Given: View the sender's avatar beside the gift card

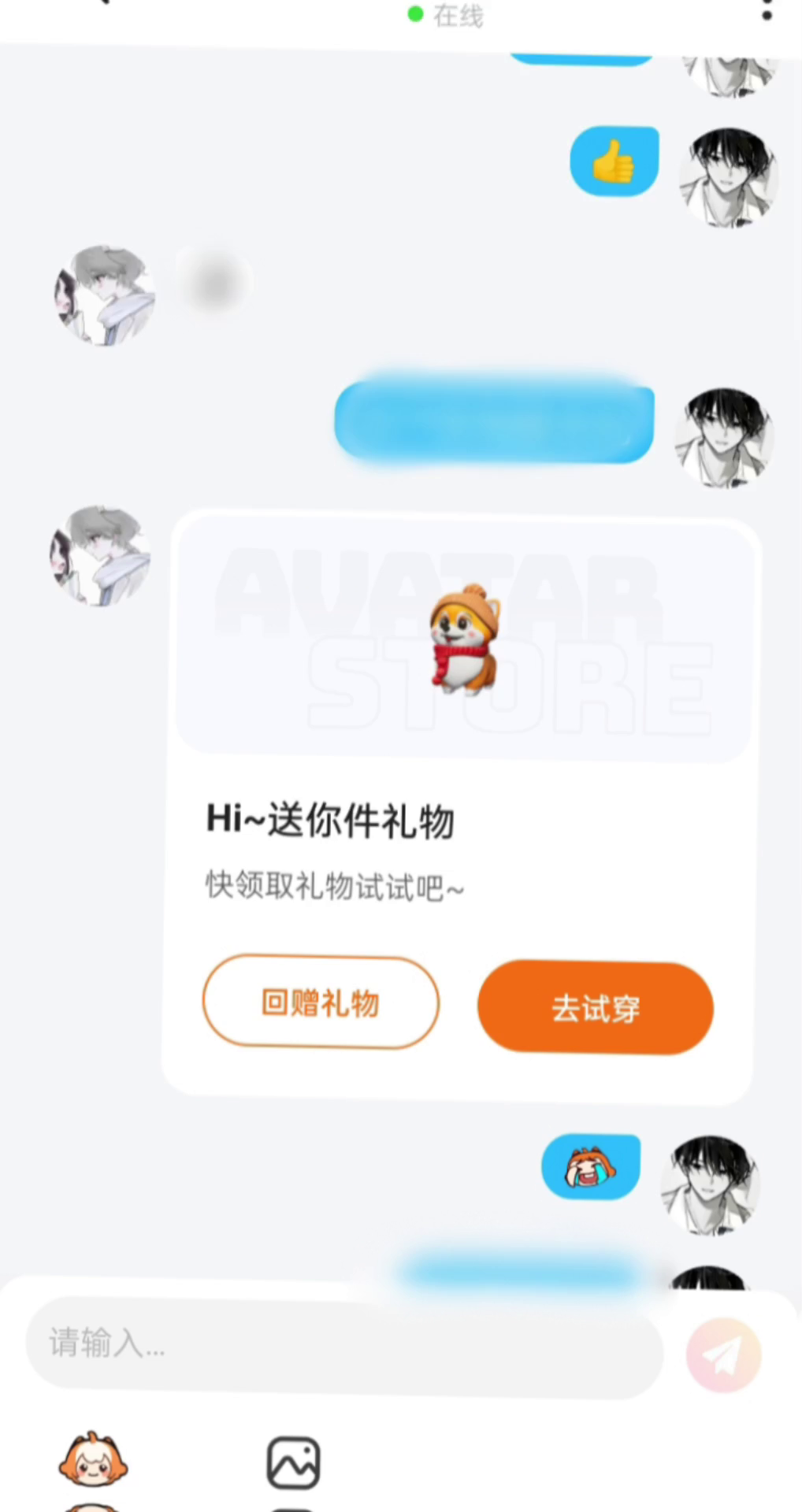Looking at the screenshot, I should tap(100, 556).
